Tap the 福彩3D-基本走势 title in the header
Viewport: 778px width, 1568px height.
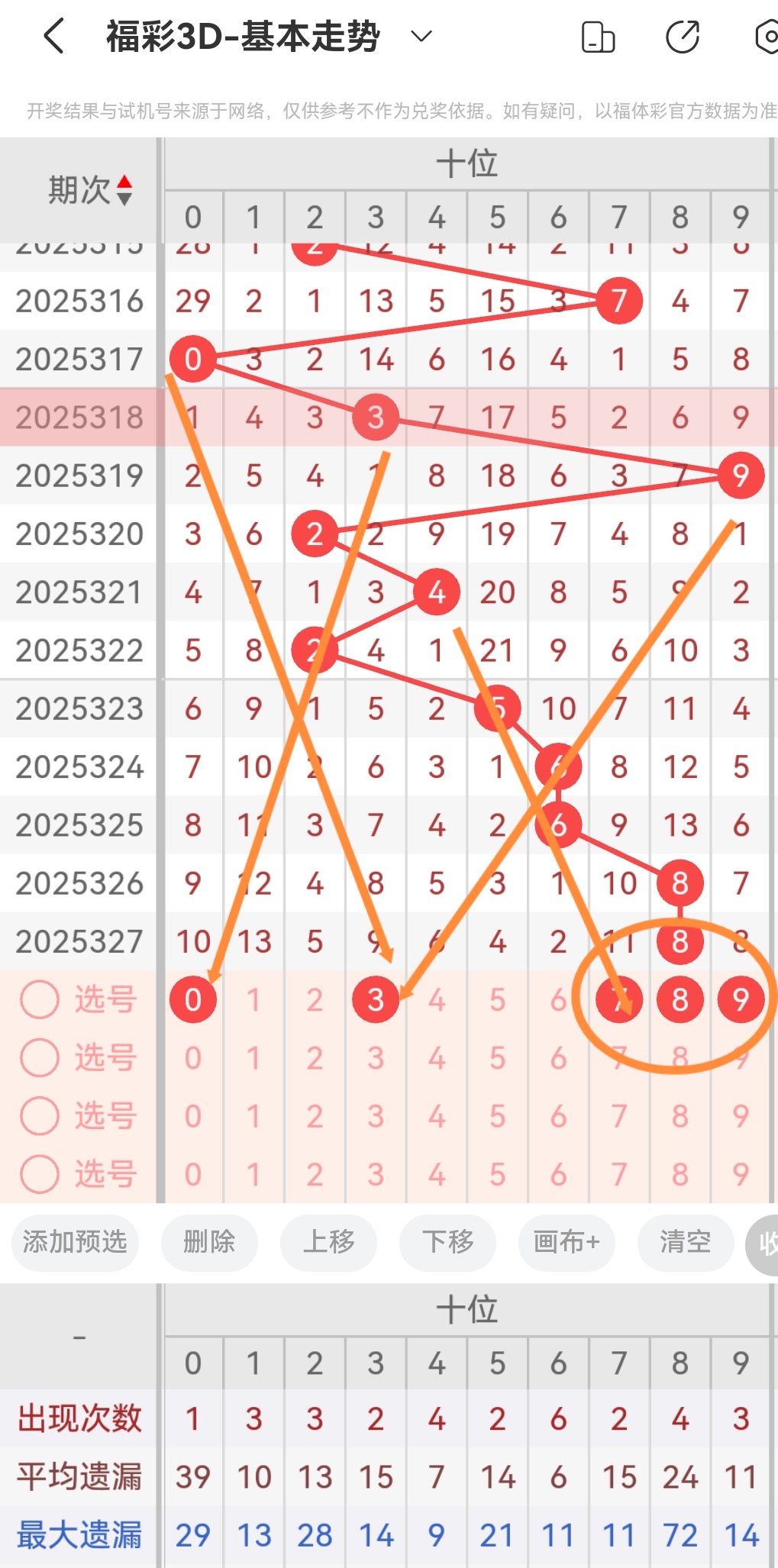[x=241, y=34]
